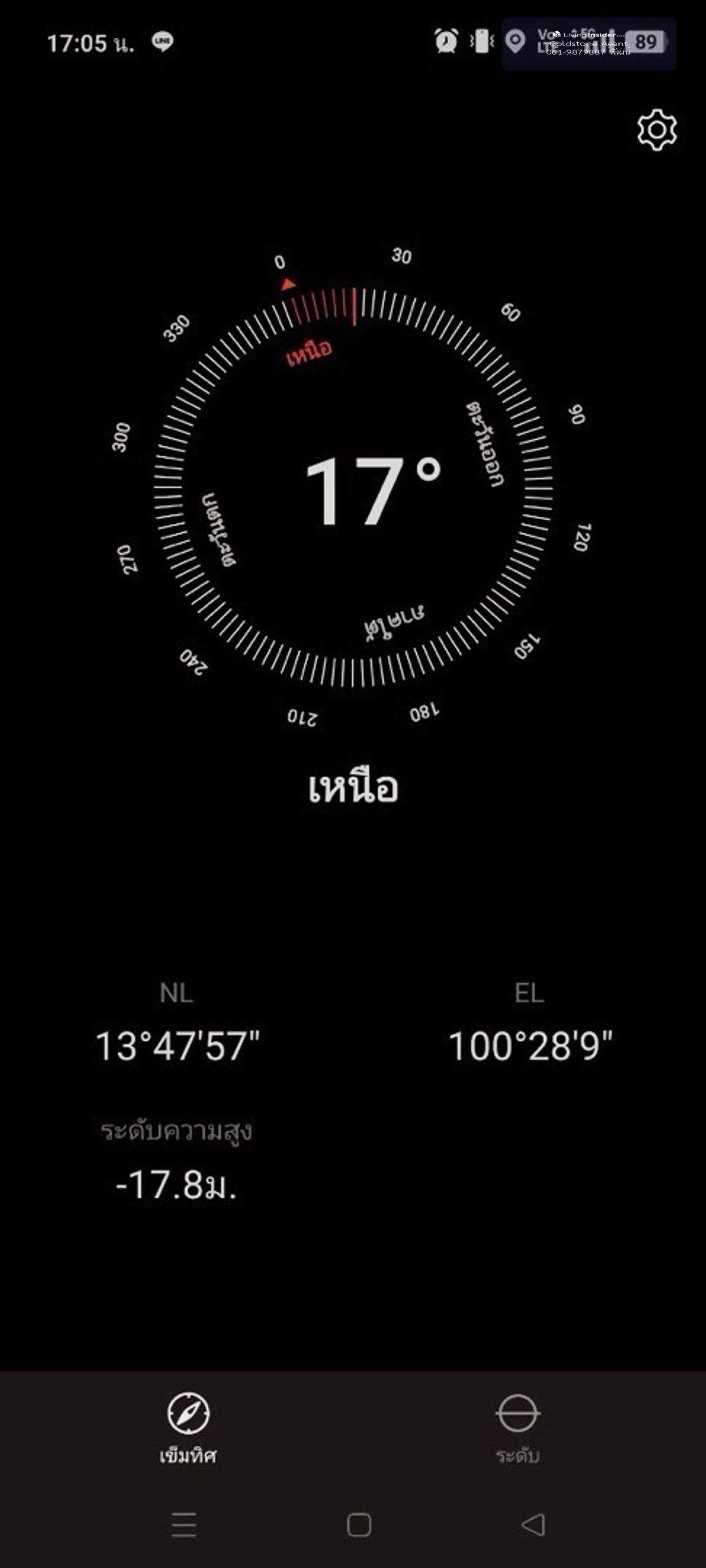Switch to the ระดับ (level) tab
706x1568 pixels.
click(x=517, y=1427)
